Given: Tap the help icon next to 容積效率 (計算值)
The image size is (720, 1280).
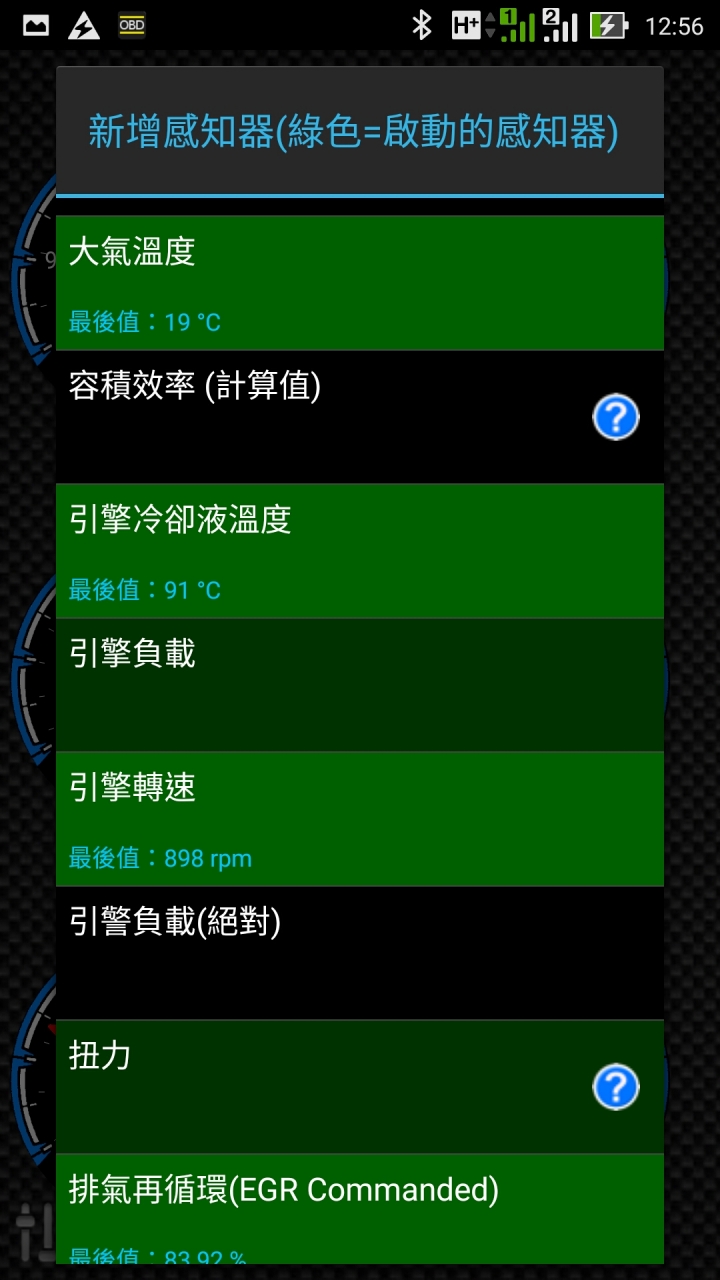Looking at the screenshot, I should pyautogui.click(x=616, y=416).
